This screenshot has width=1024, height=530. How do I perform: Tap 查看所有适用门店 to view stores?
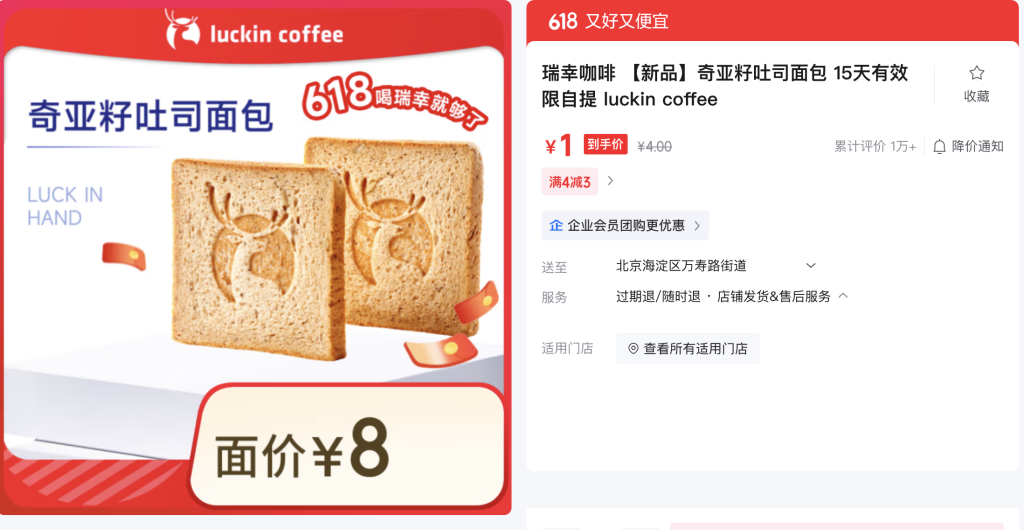(687, 348)
